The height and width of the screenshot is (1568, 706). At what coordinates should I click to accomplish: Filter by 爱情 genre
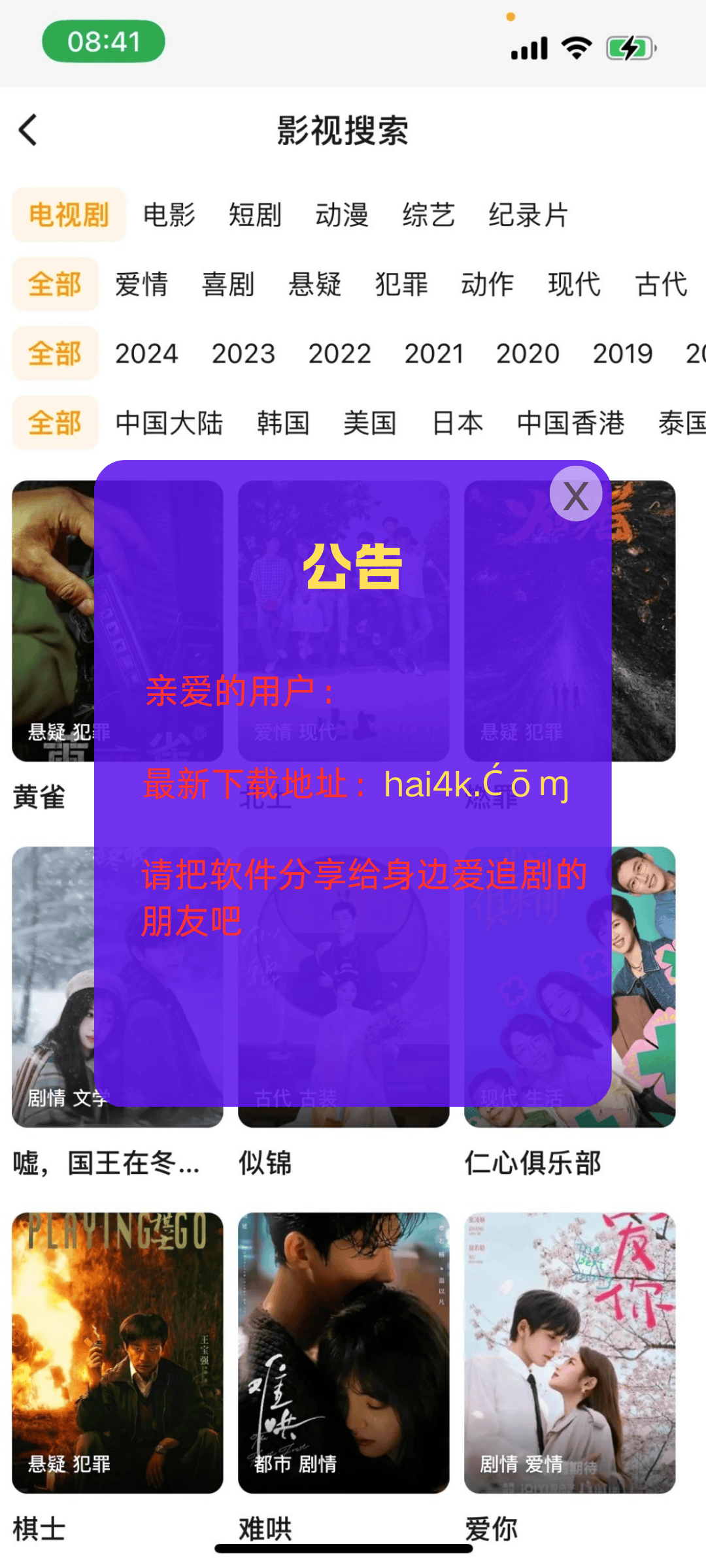click(x=141, y=284)
